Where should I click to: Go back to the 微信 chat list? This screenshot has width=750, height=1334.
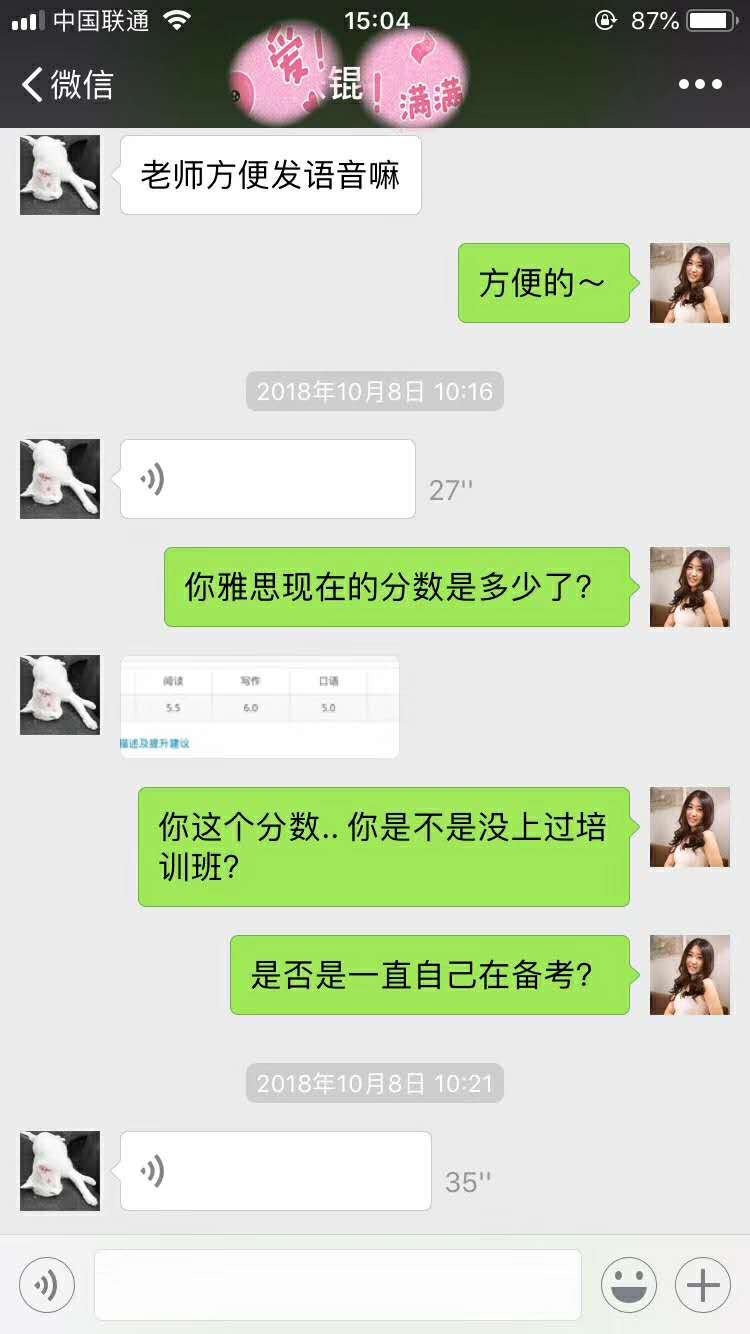tap(66, 85)
